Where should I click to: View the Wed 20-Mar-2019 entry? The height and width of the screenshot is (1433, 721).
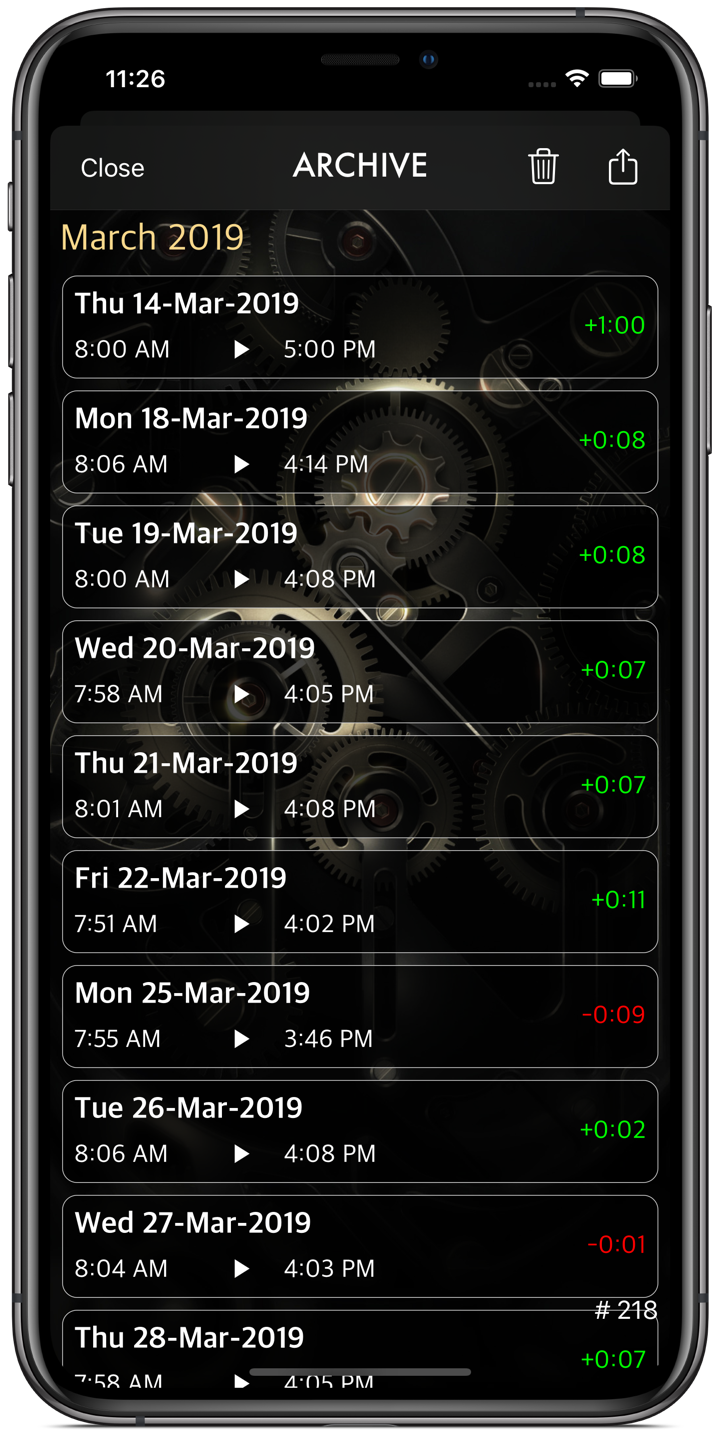(x=360, y=672)
